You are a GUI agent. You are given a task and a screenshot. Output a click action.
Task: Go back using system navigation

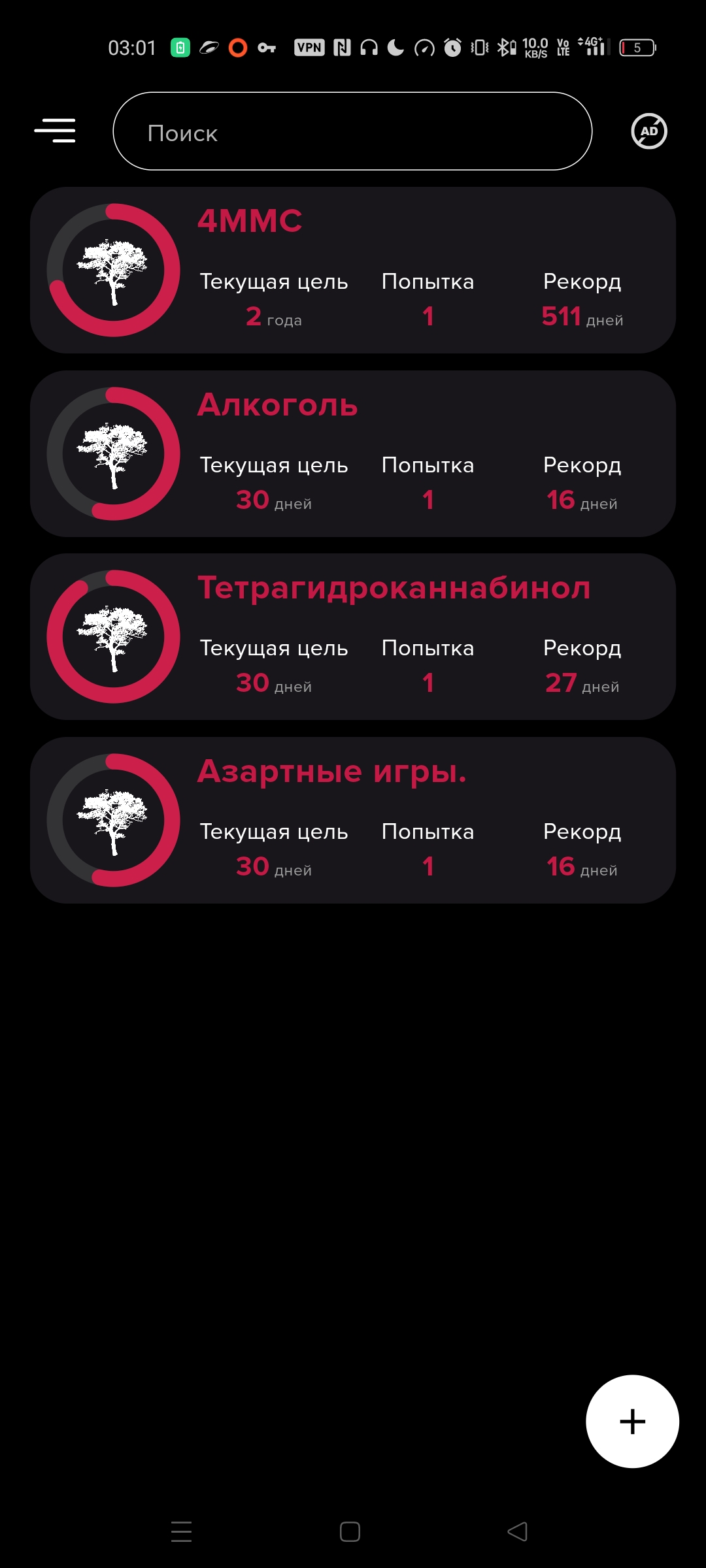pyautogui.click(x=518, y=1531)
